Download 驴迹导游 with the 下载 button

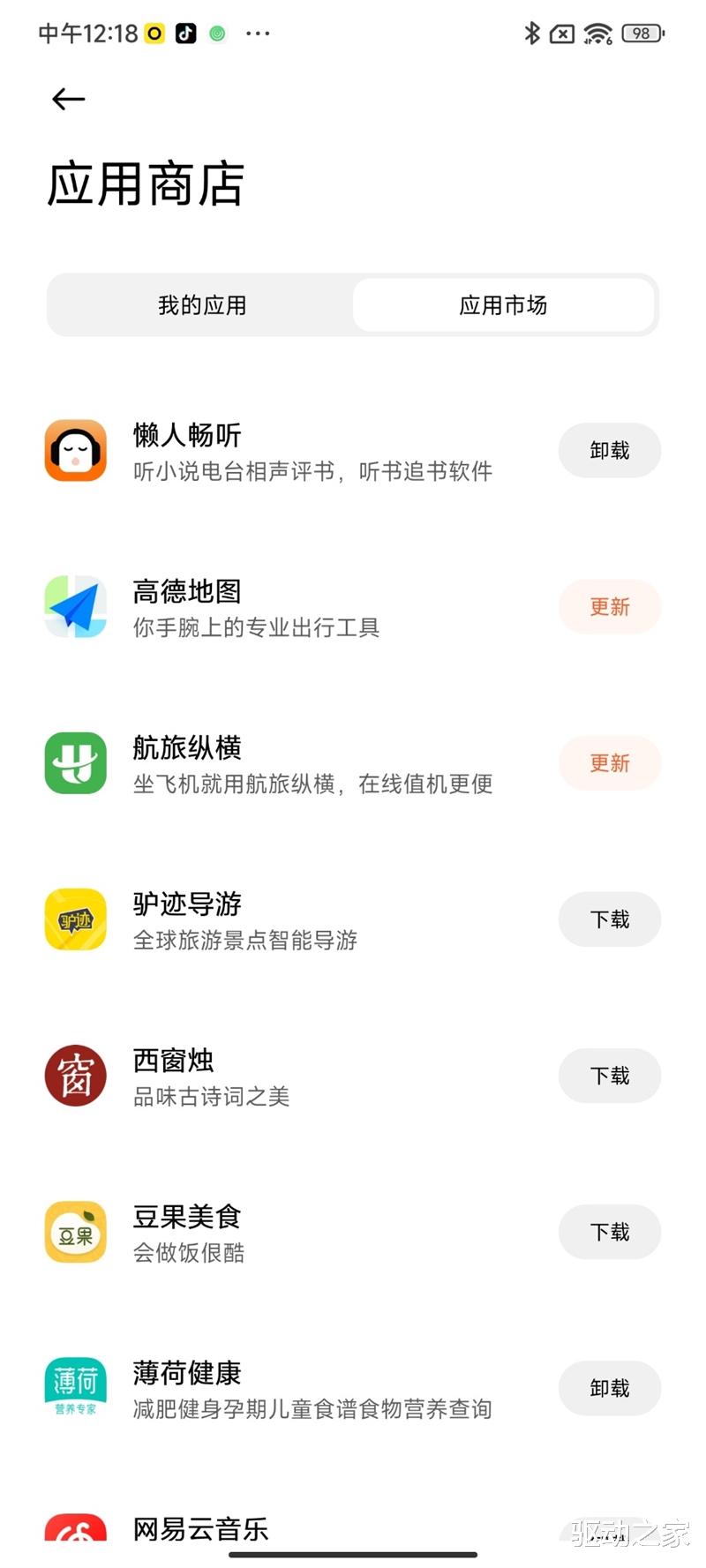point(609,919)
